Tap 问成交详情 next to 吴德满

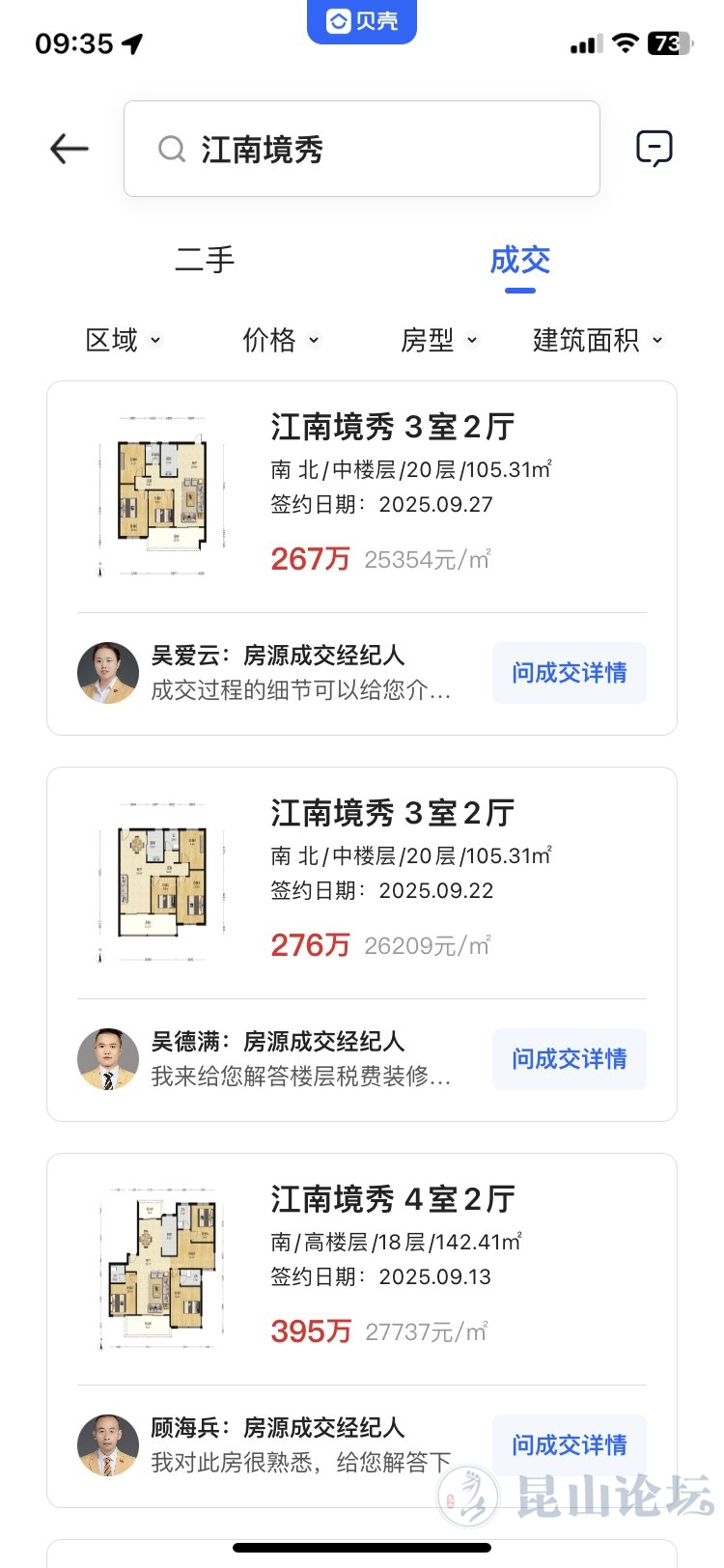click(x=569, y=1059)
